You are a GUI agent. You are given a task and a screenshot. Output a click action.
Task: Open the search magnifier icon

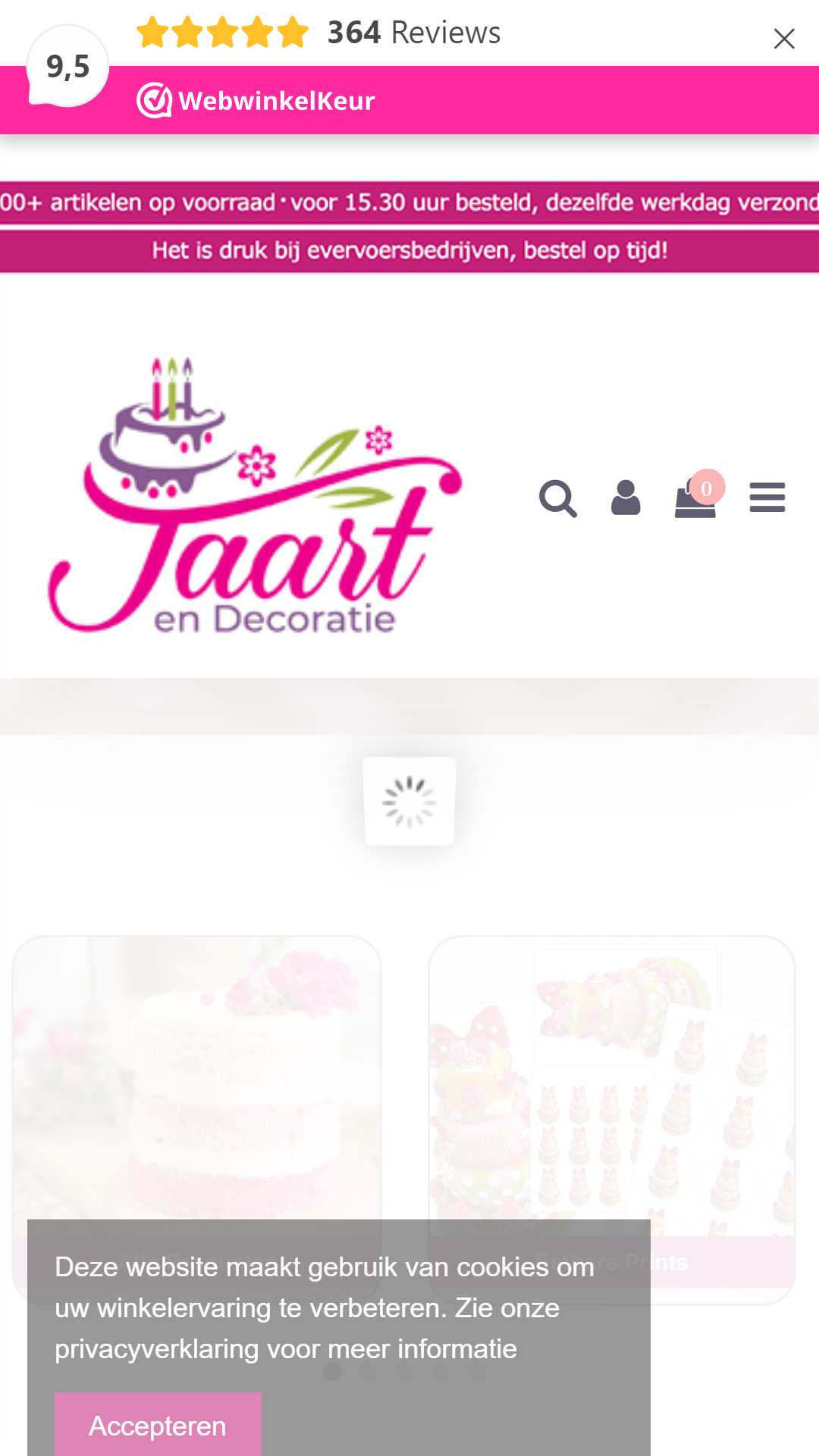558,498
